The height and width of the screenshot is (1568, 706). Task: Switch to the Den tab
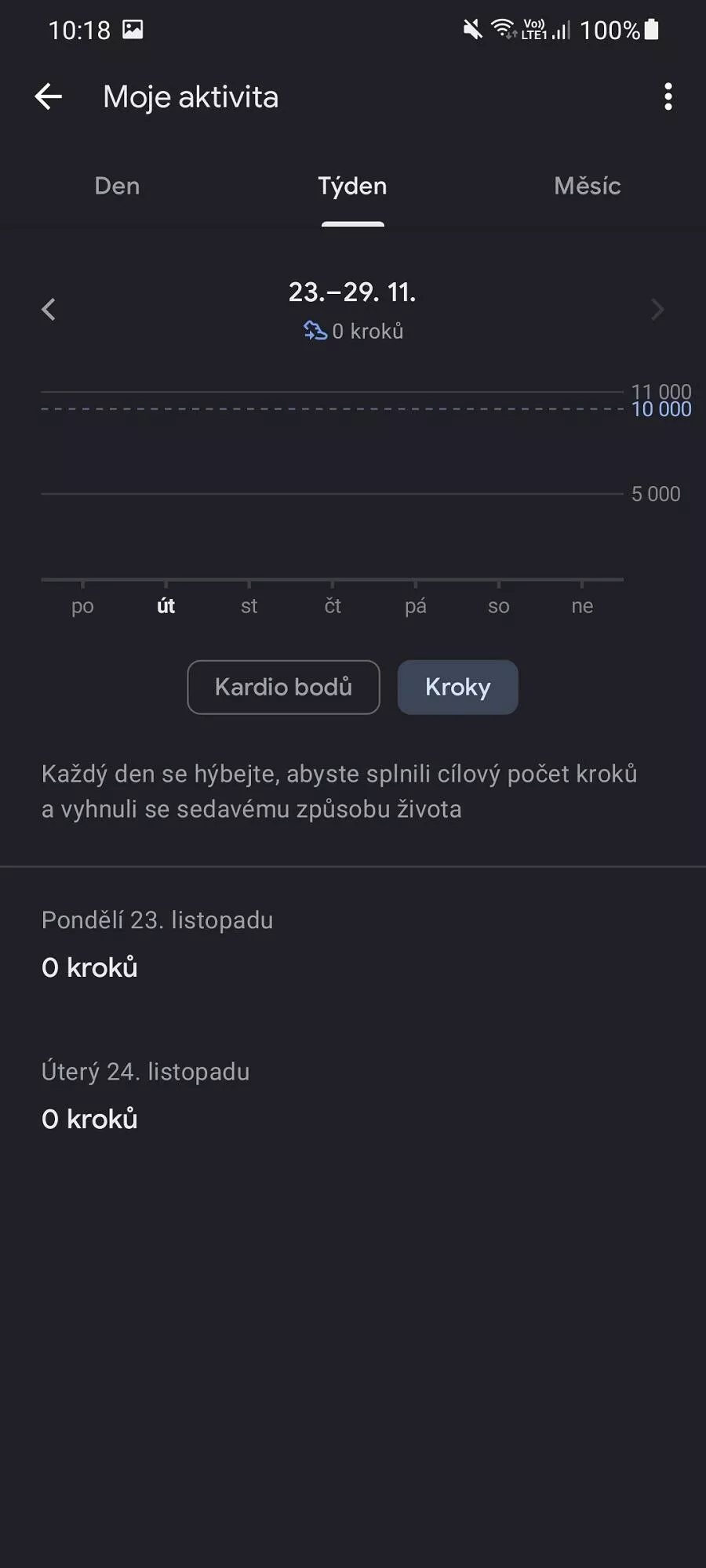[x=117, y=186]
